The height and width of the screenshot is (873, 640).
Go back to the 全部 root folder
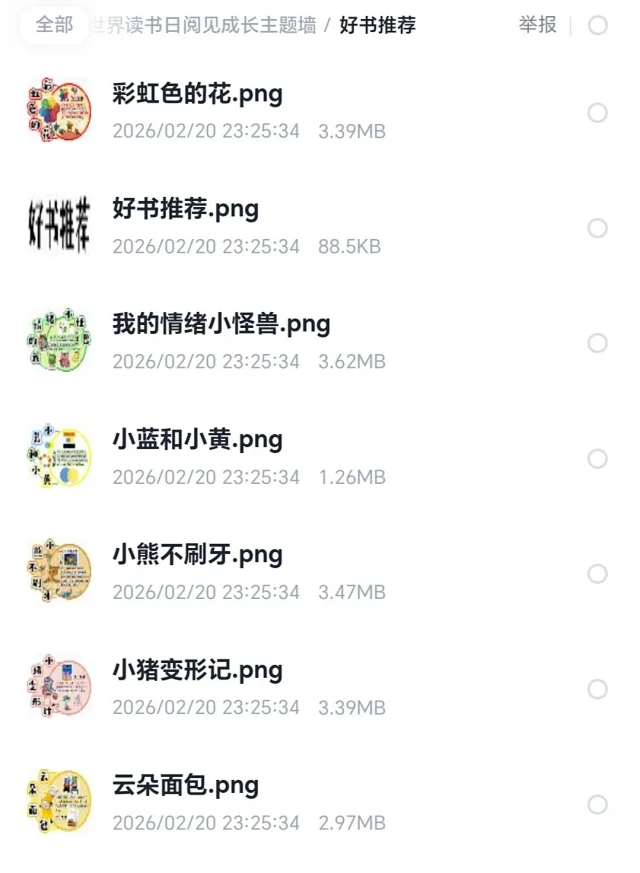pyautogui.click(x=54, y=25)
